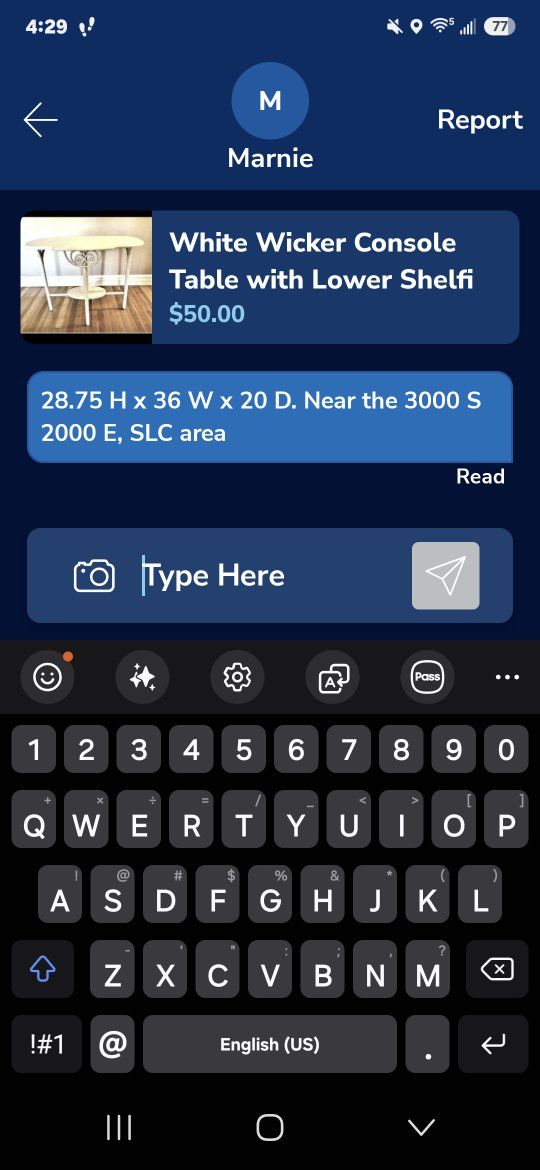Image resolution: width=540 pixels, height=1170 pixels.
Task: Open Samsung Pass from keyboard toolbar
Action: (427, 677)
